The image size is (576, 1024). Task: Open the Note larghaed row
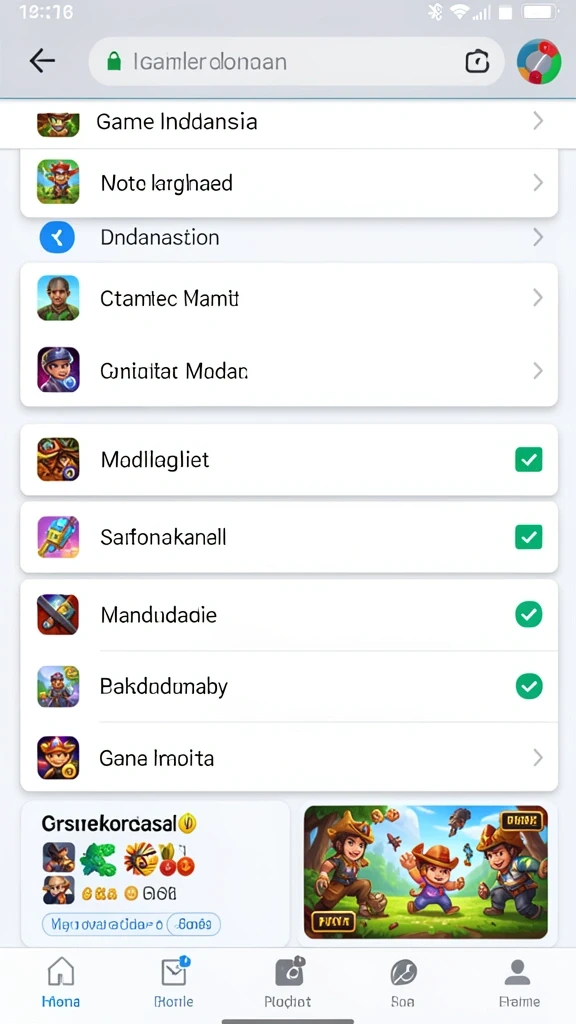click(289, 183)
